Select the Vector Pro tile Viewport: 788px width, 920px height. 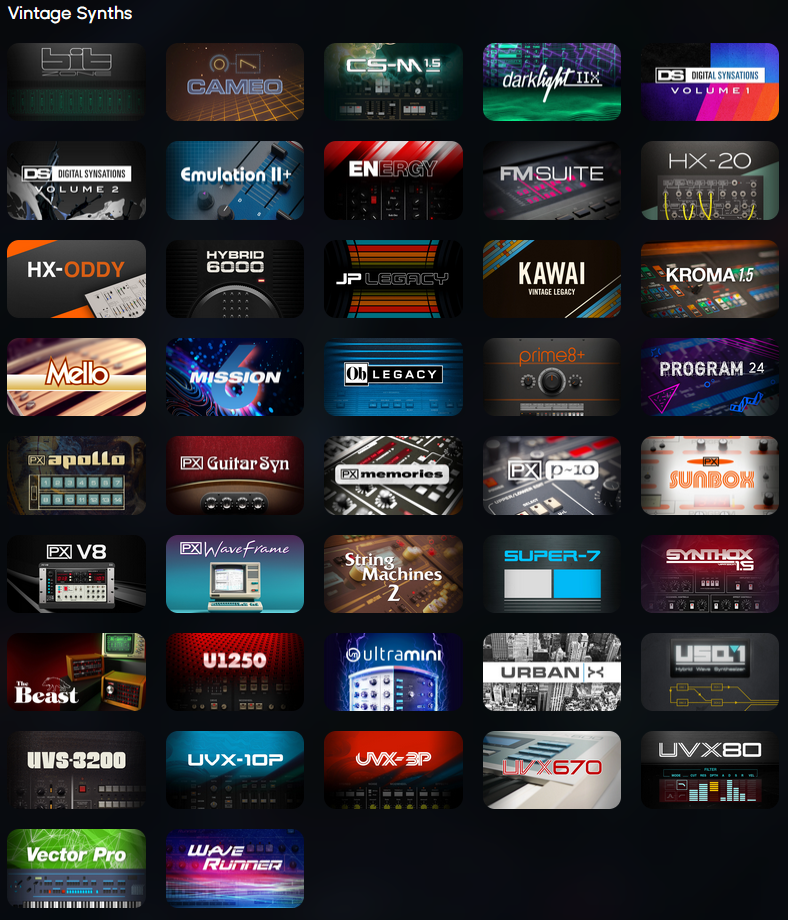(77, 867)
